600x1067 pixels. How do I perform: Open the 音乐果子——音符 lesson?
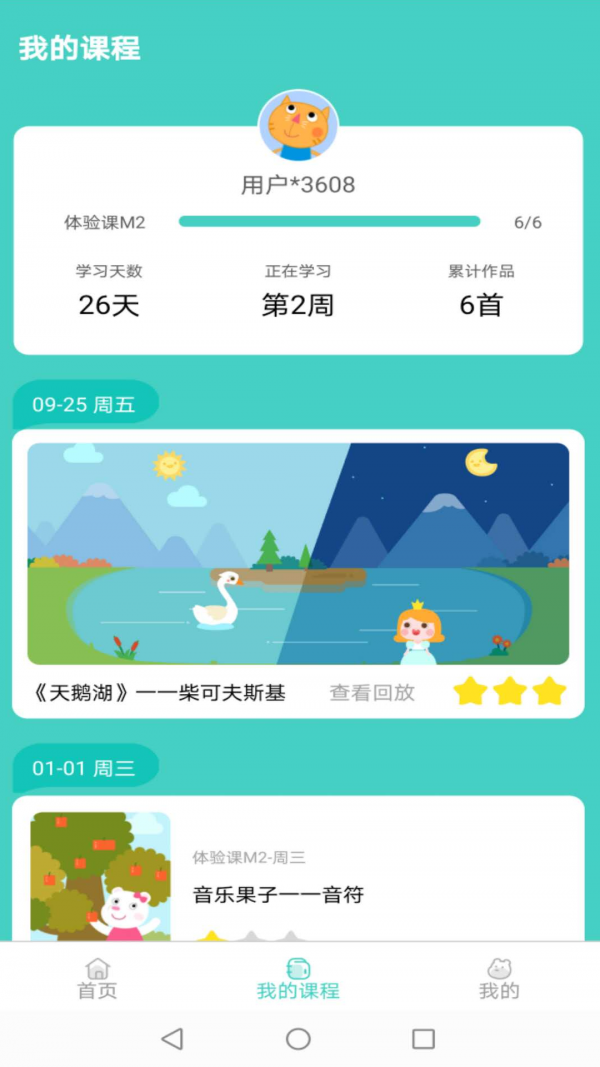coord(278,894)
